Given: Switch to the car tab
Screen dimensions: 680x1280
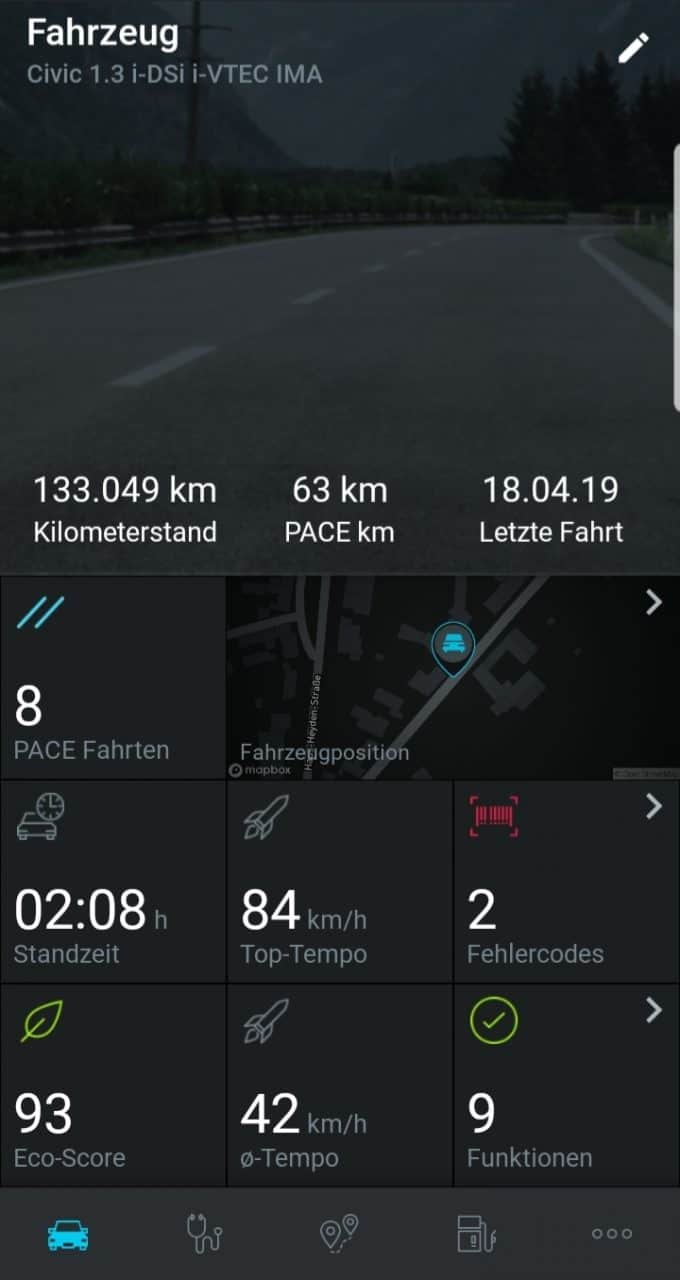Looking at the screenshot, I should point(68,1234).
